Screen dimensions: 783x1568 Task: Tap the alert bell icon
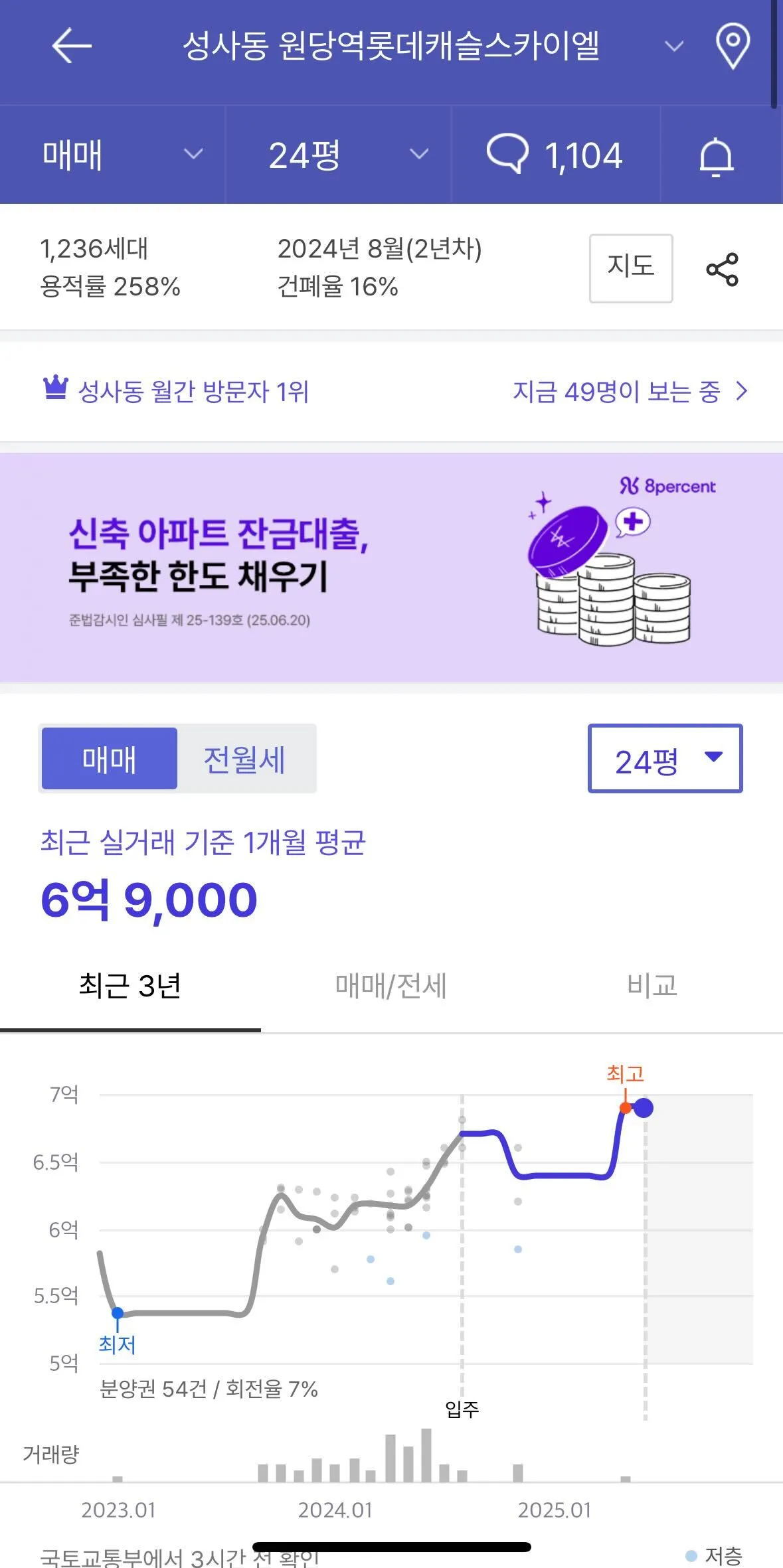[717, 156]
